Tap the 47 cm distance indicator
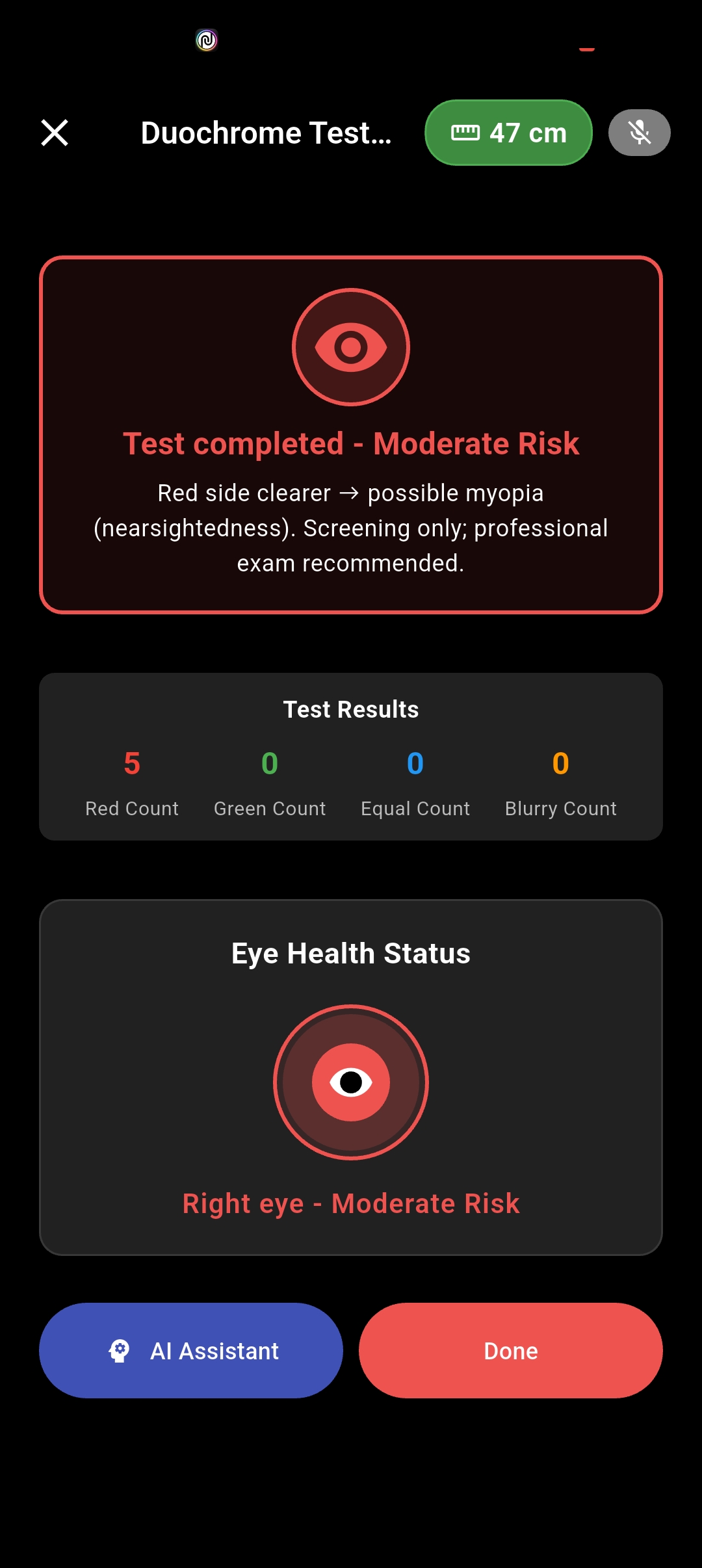The width and height of the screenshot is (702, 1568). coord(508,133)
